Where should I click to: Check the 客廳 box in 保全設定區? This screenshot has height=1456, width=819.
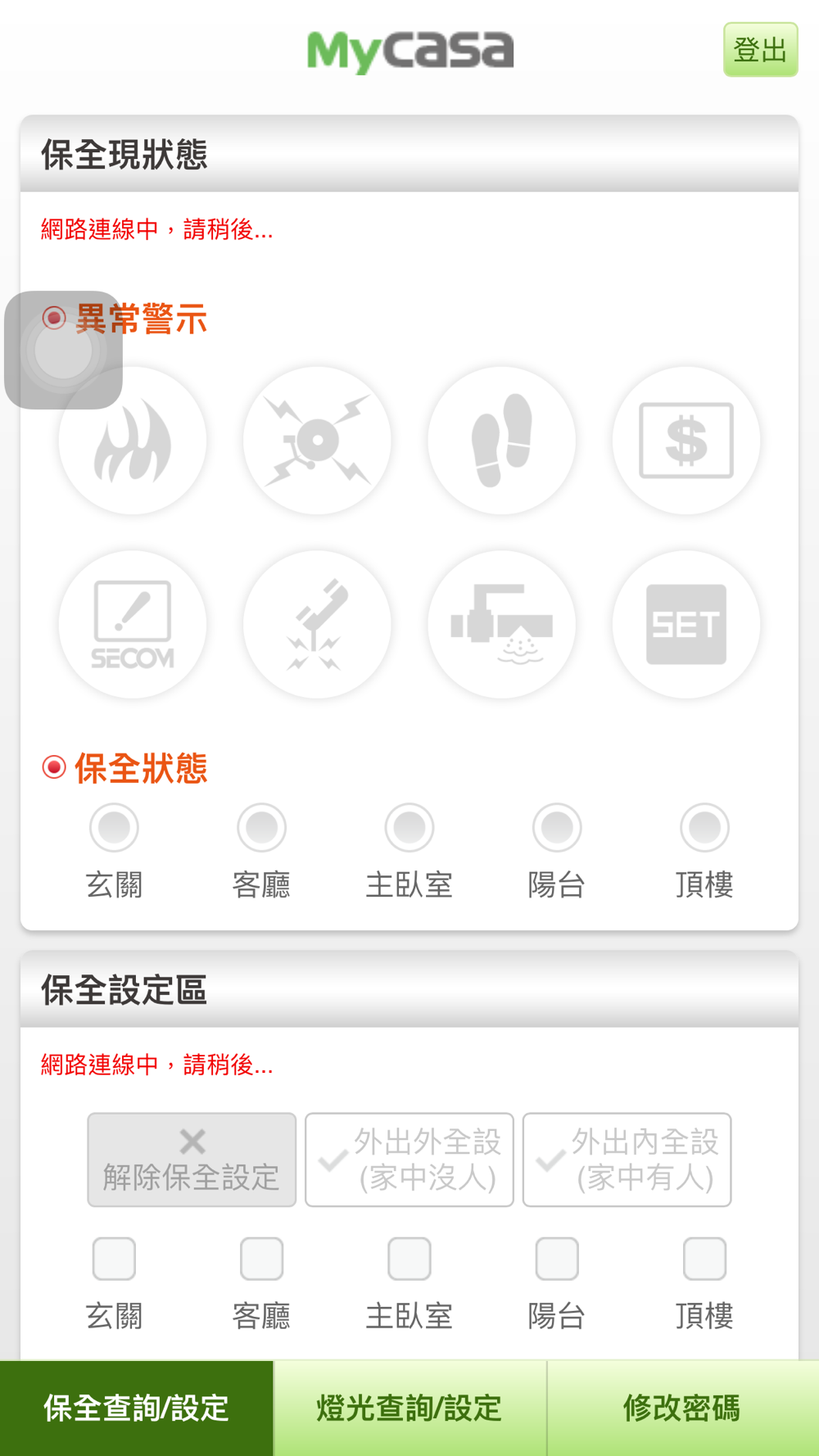pos(261,1259)
